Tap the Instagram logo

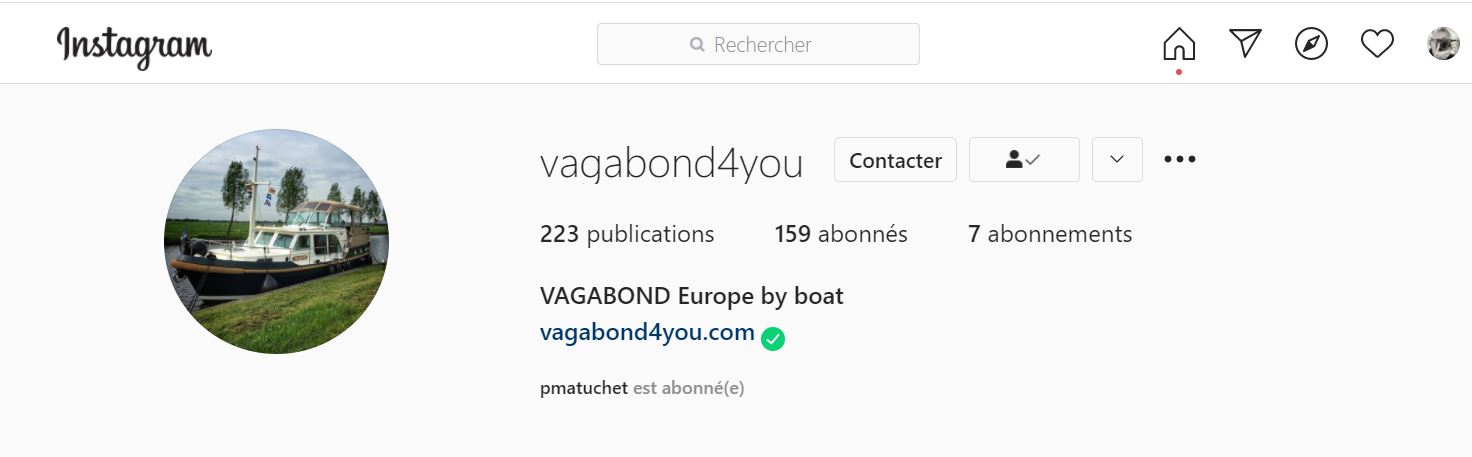click(134, 46)
